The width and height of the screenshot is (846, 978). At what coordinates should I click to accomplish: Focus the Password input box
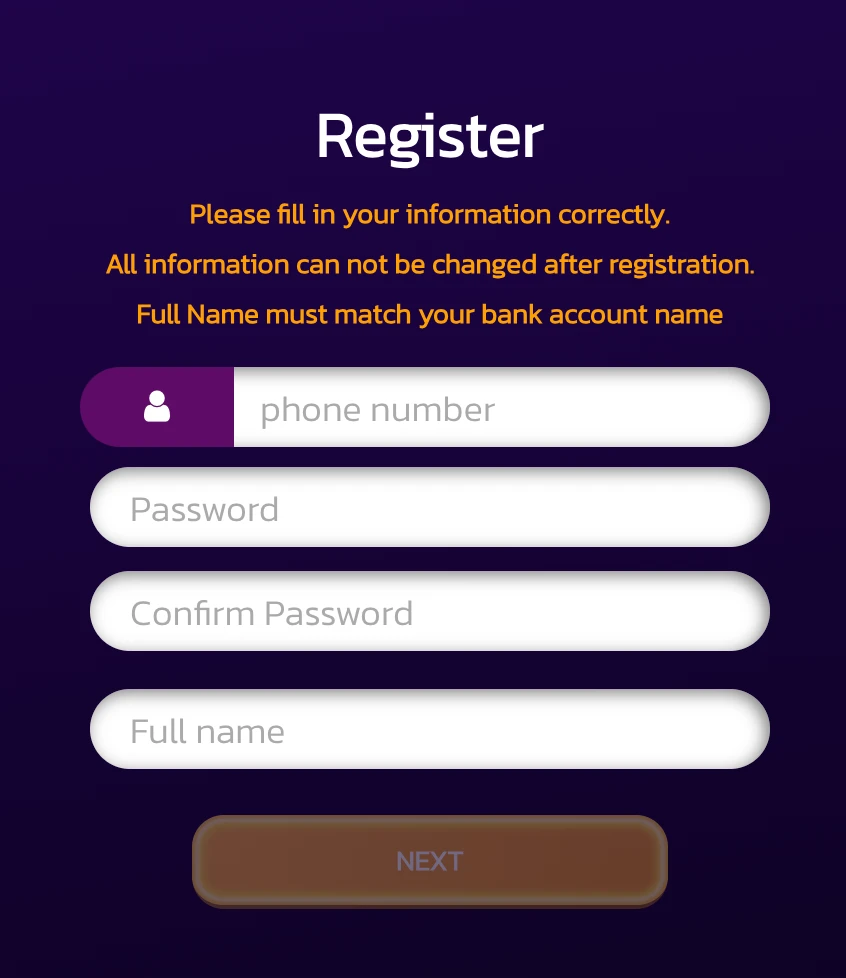click(x=430, y=508)
